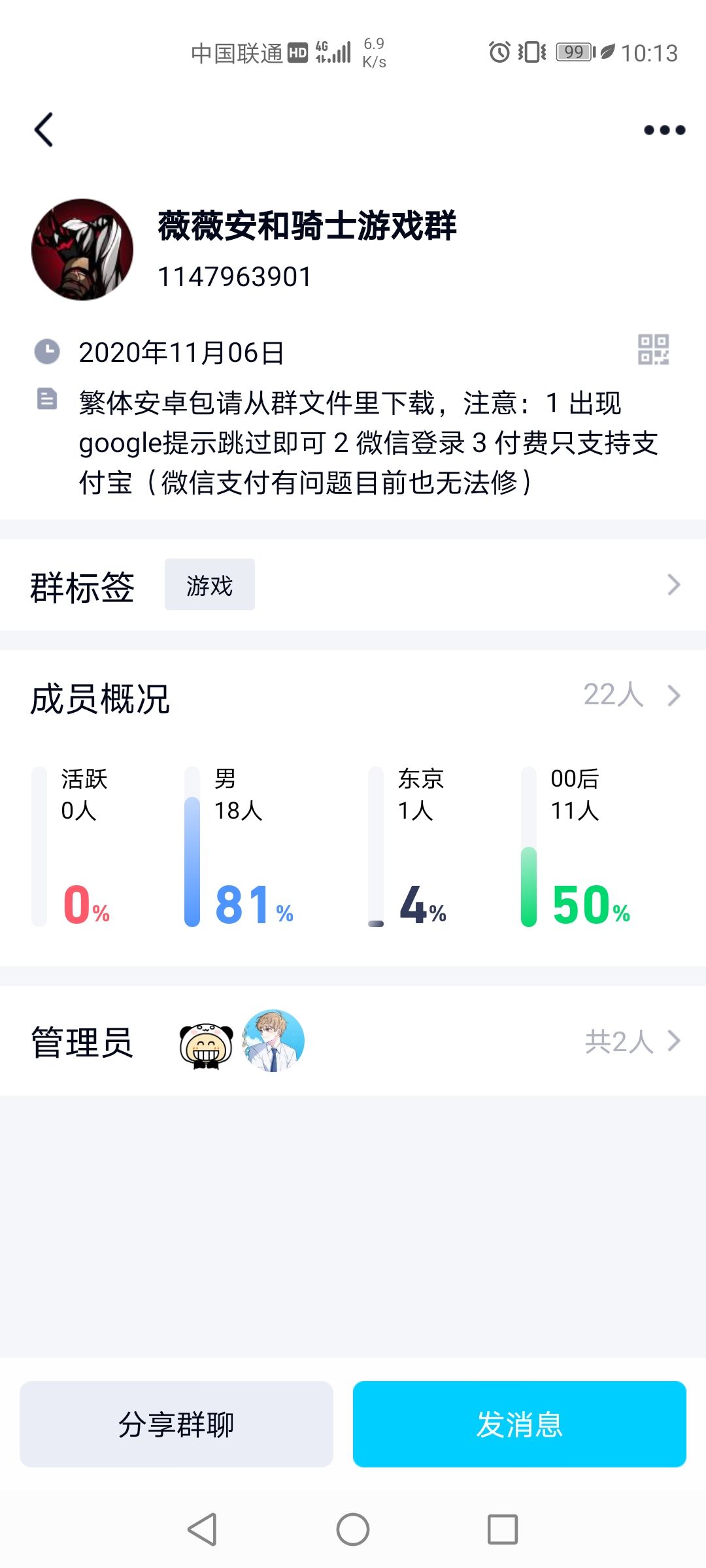This screenshot has width=706, height=1568.
Task: Tap the group number 1147963901
Action: click(x=235, y=276)
